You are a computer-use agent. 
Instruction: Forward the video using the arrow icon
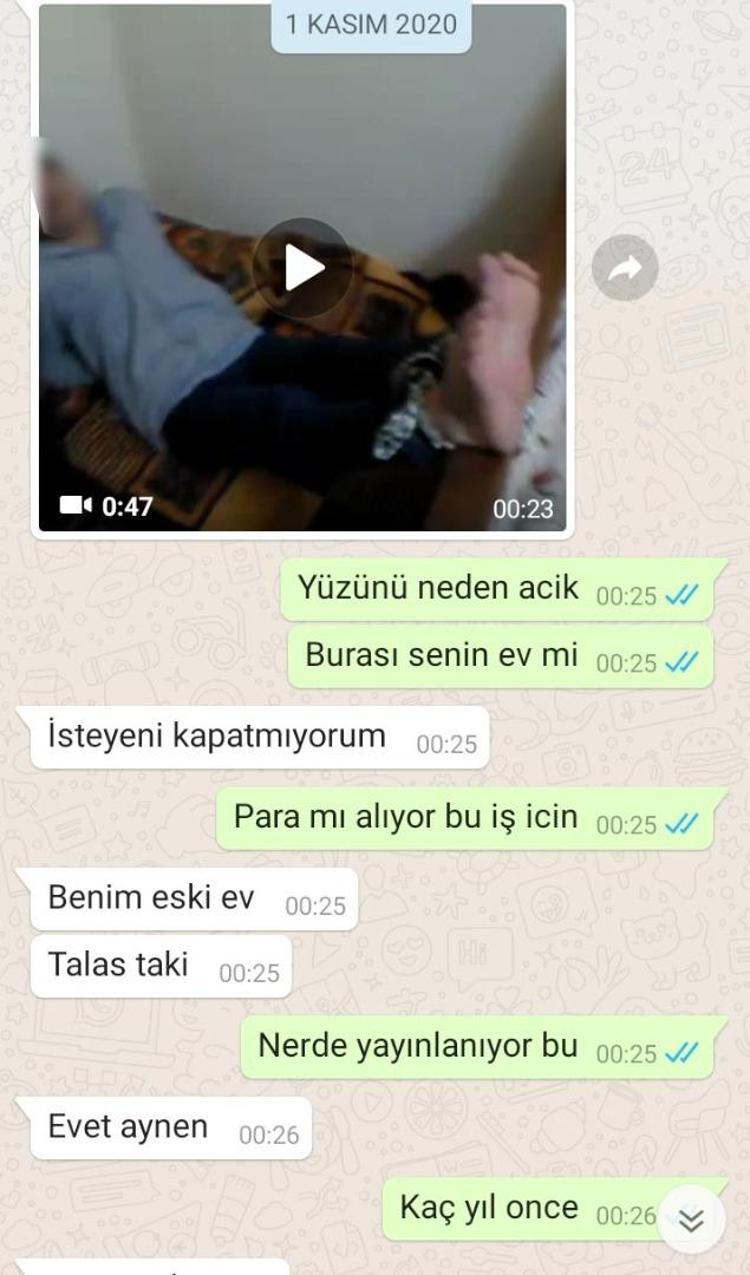[625, 268]
